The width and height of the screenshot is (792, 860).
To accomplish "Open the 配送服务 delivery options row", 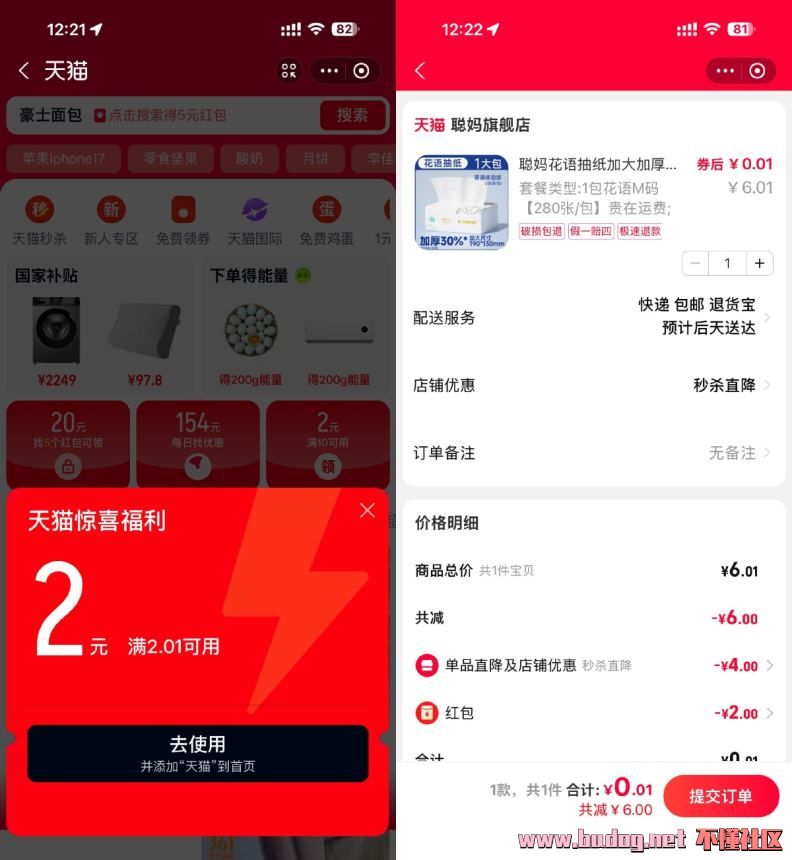I will 592,317.
